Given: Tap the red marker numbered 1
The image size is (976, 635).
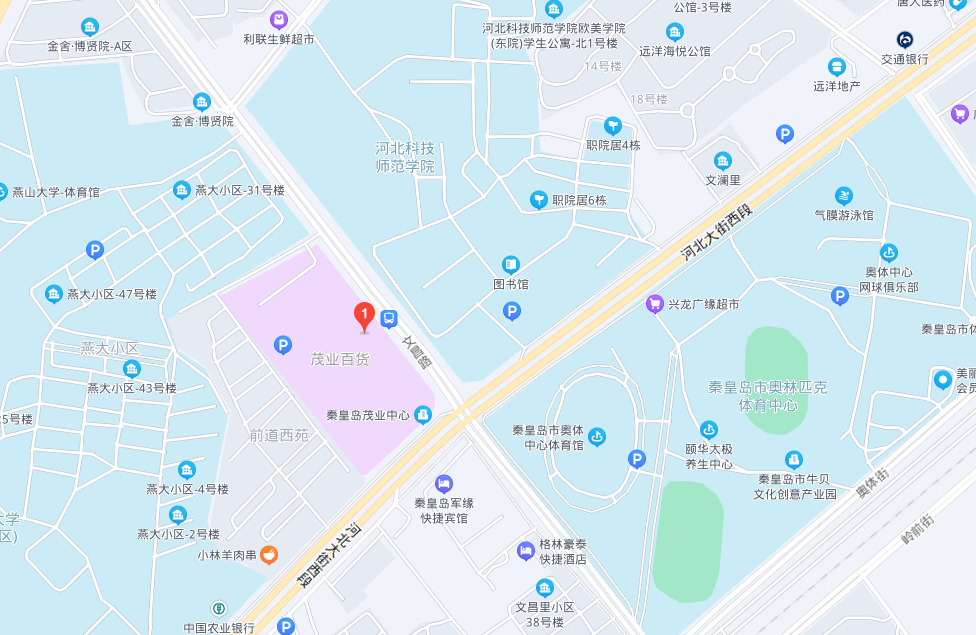Looking at the screenshot, I should [x=365, y=317].
